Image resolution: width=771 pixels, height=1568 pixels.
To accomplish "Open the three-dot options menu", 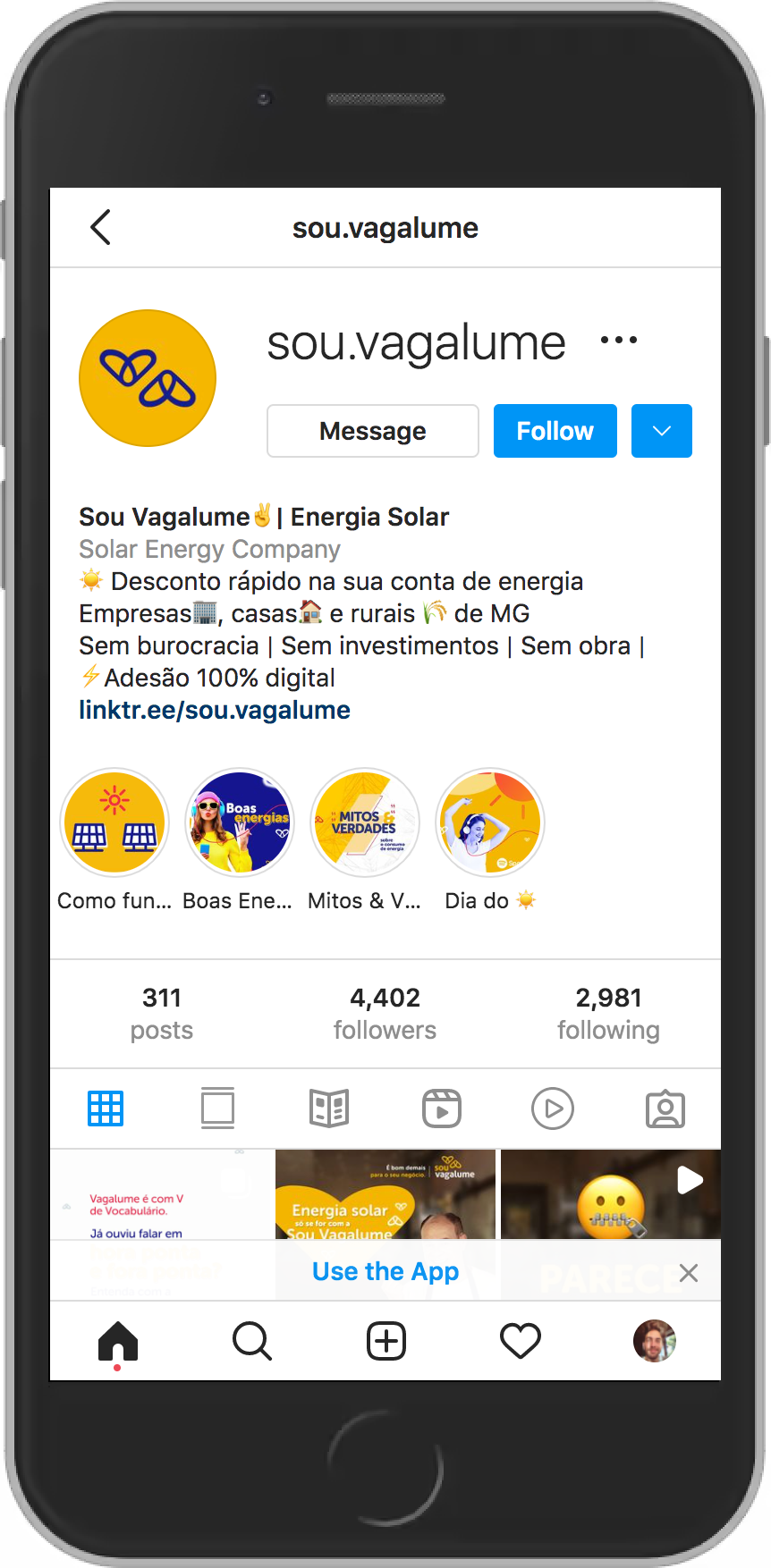I will click(x=619, y=341).
